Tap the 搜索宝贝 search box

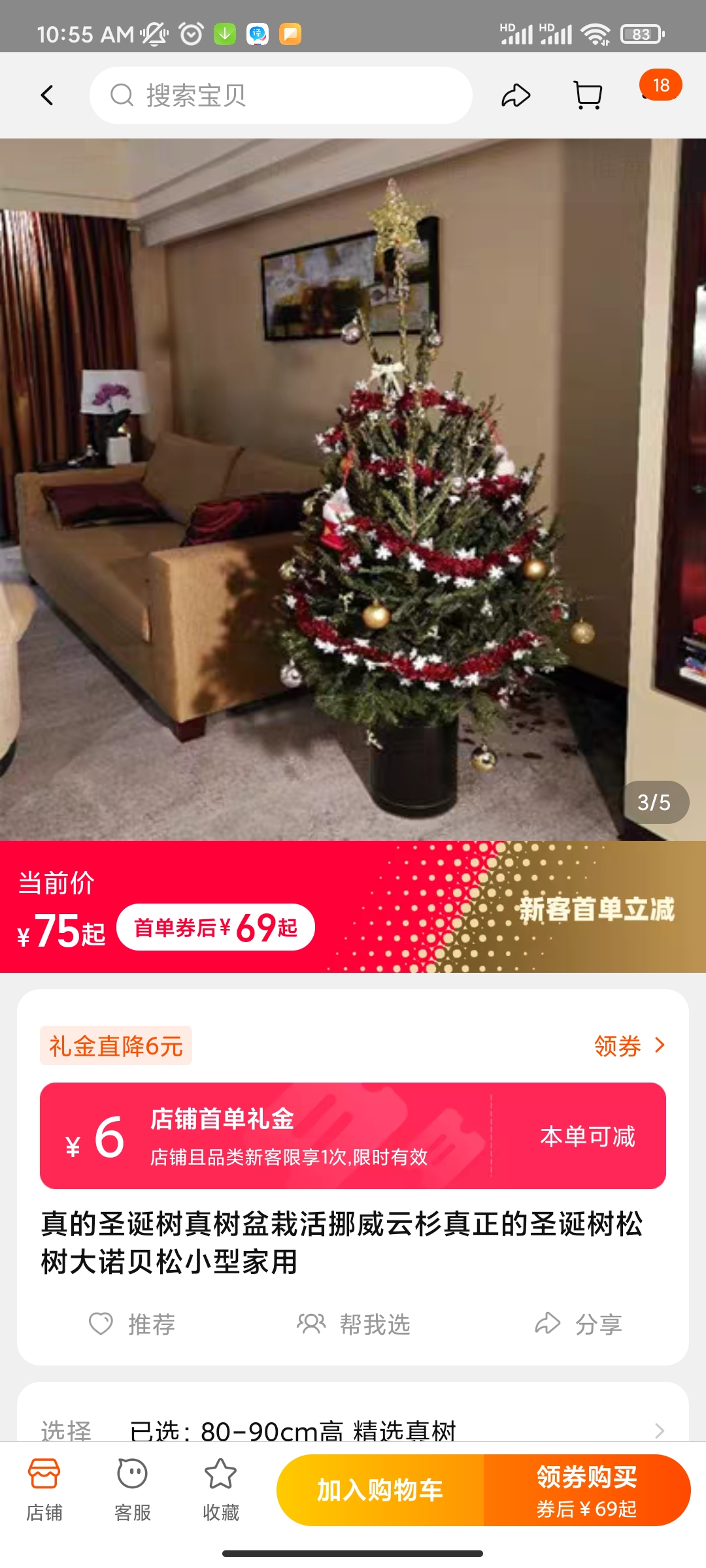281,95
